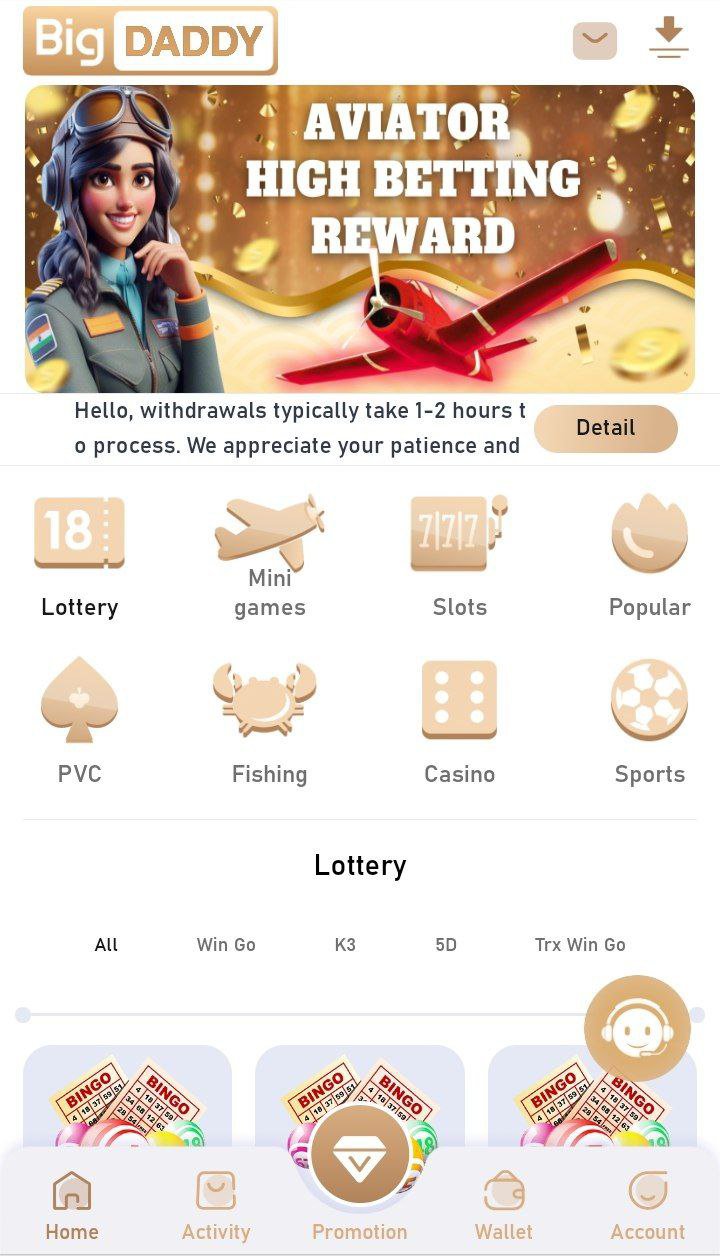Choose the Fishing category
Screen dimensions: 720x1257
[x=270, y=720]
